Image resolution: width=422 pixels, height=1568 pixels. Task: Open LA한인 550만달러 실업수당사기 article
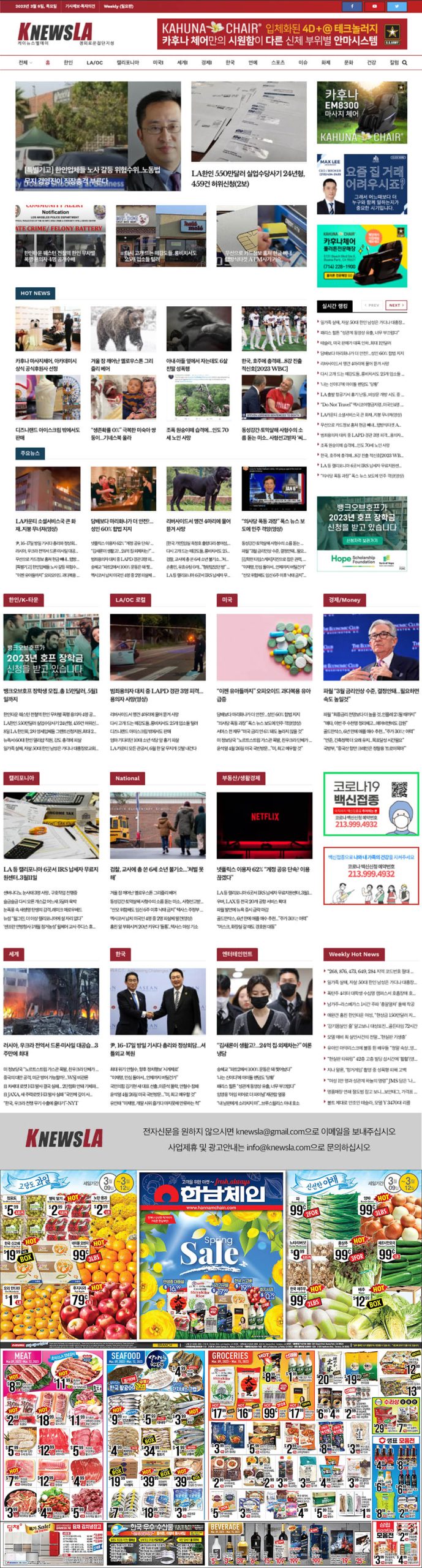click(x=248, y=178)
